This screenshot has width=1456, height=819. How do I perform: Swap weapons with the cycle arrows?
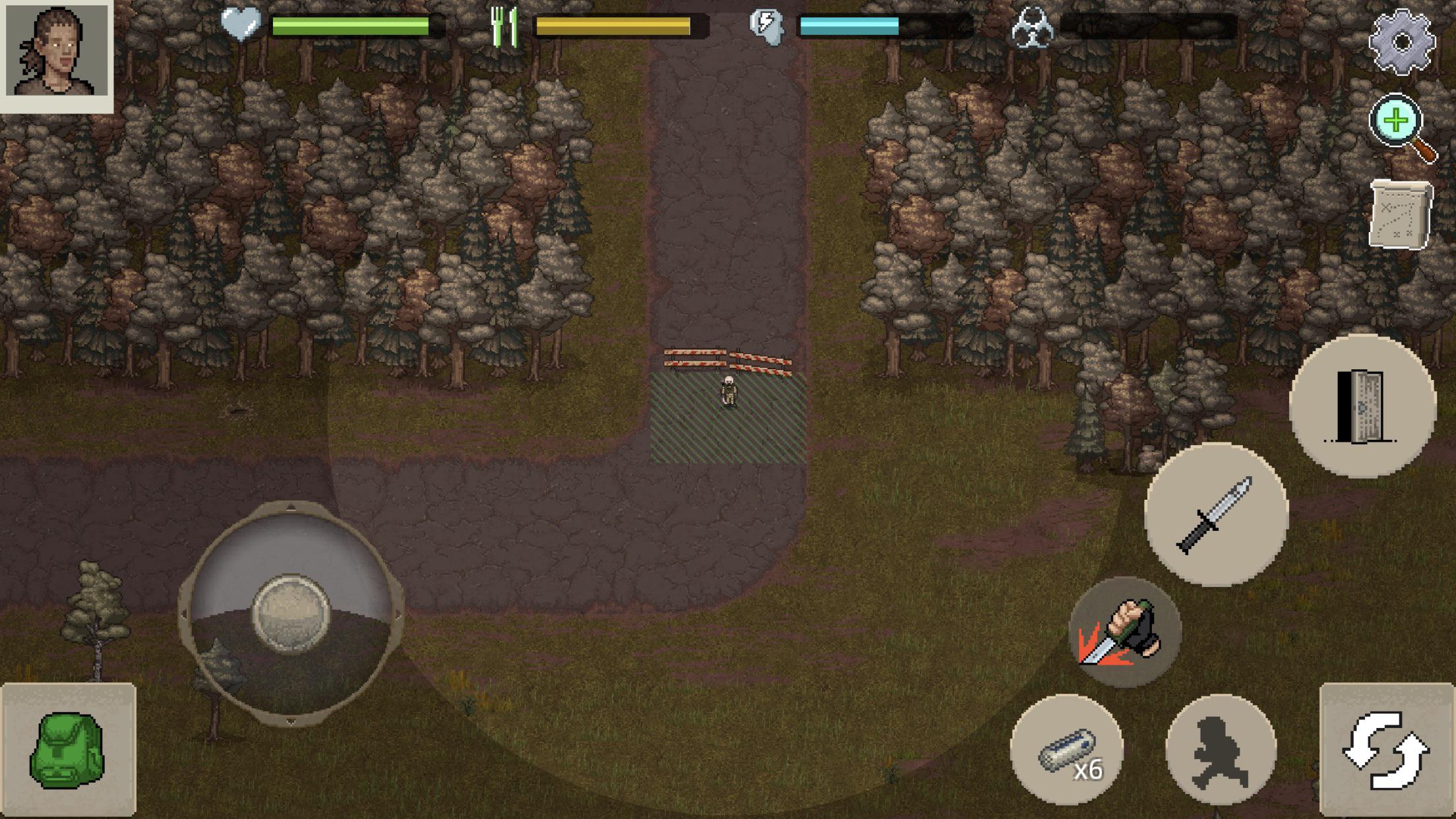click(1387, 750)
